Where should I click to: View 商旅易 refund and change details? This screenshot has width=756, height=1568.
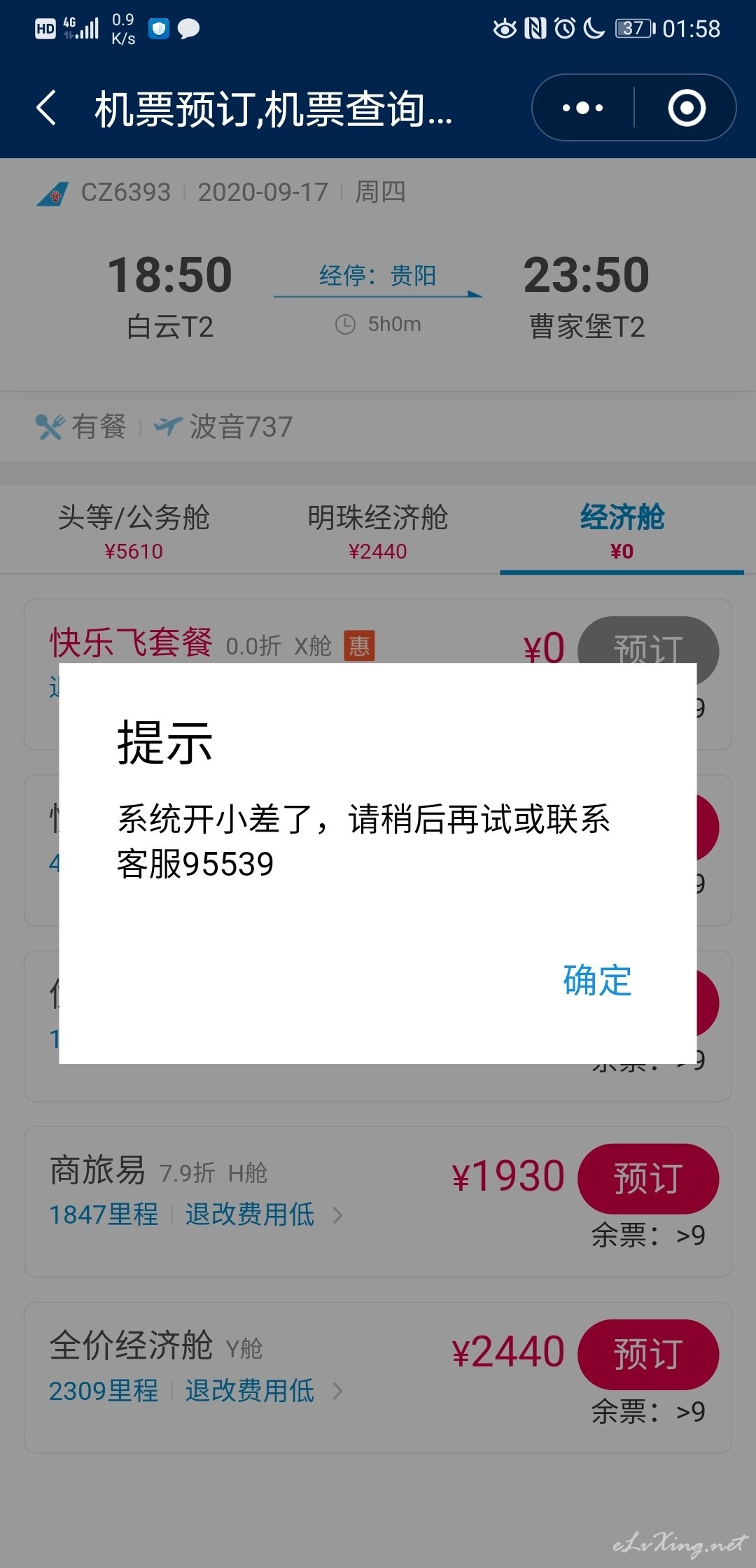265,1214
